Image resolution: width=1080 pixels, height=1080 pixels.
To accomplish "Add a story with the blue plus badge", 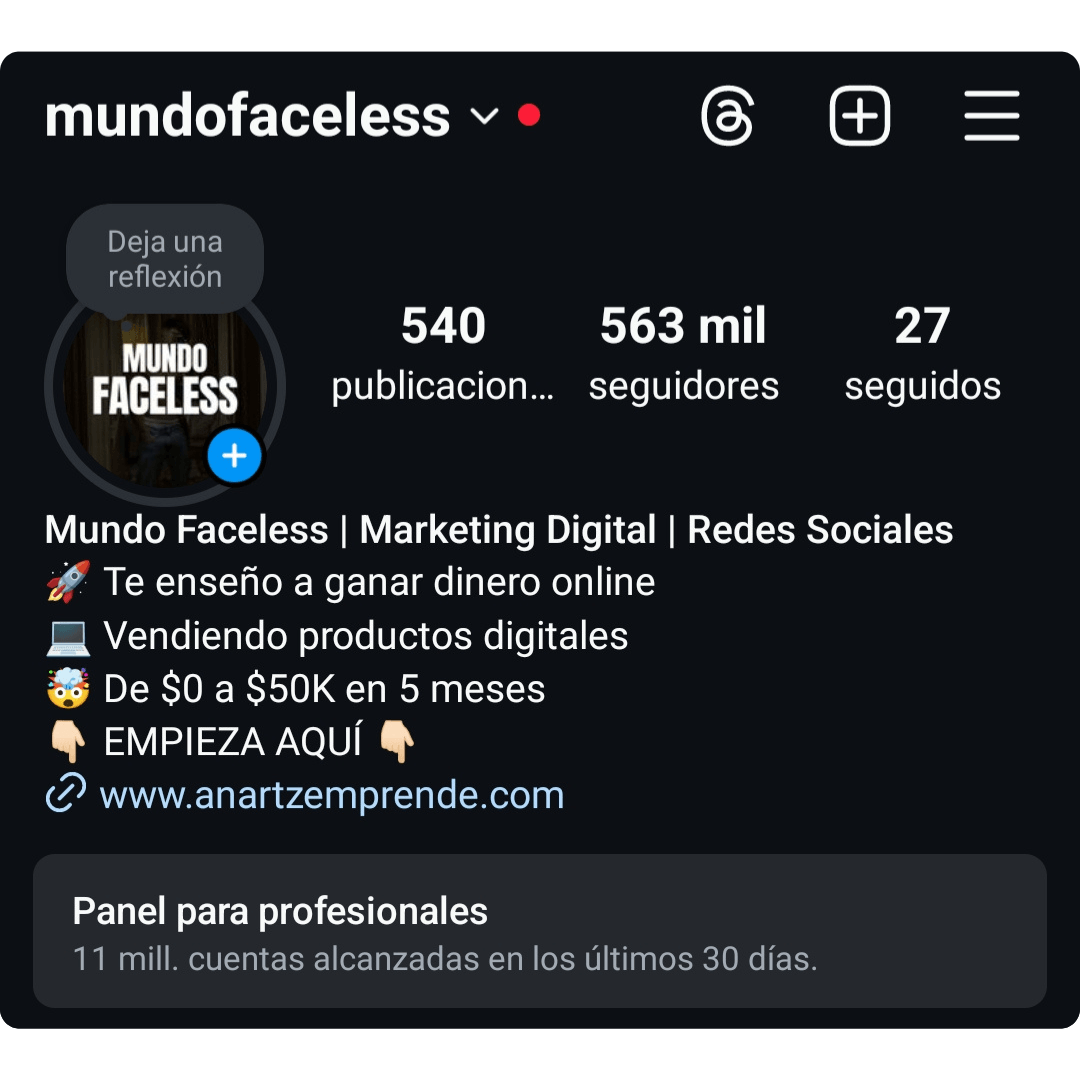I will [x=235, y=457].
